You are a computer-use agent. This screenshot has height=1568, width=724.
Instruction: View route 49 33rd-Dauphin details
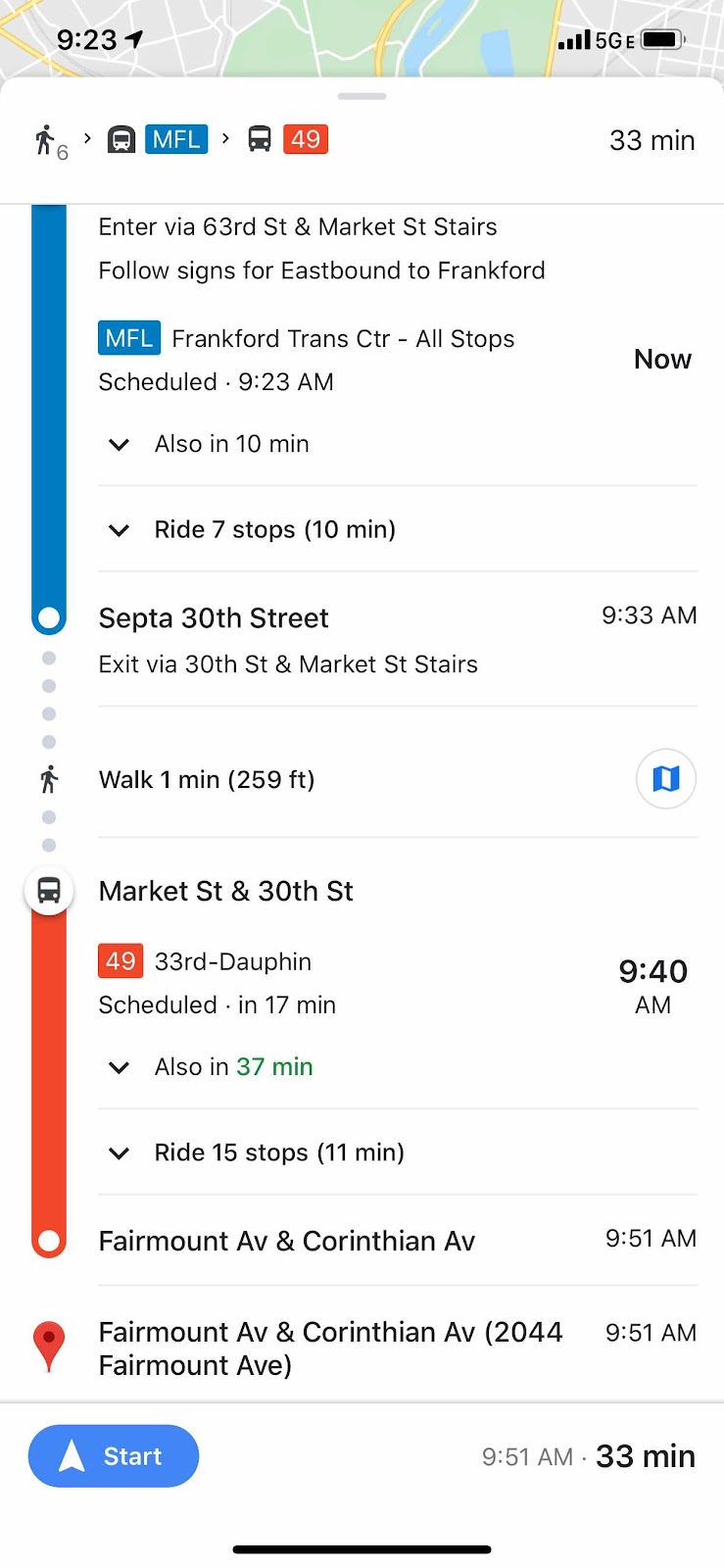[x=205, y=961]
